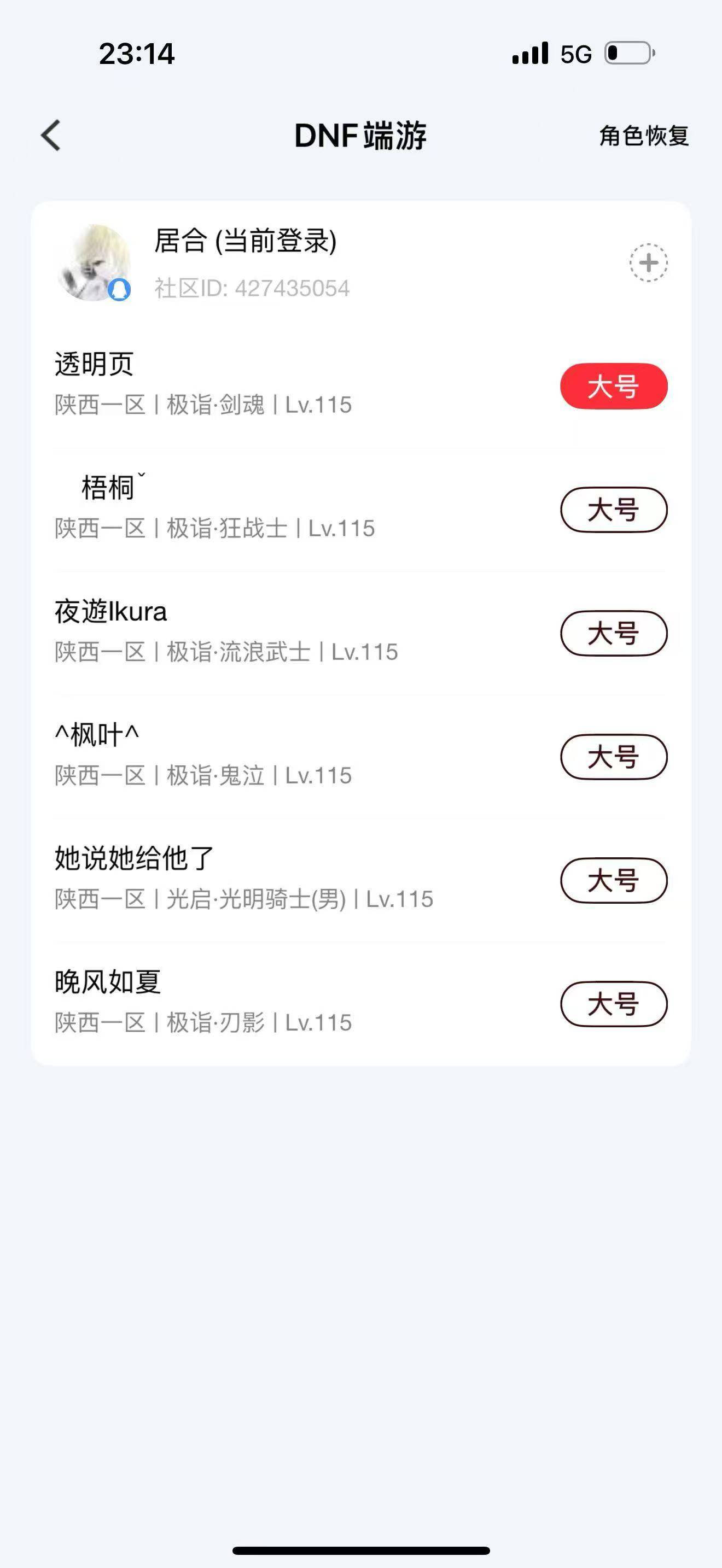Viewport: 722px width, 1568px height.
Task: Open the DNF端游 title header
Action: click(x=360, y=136)
